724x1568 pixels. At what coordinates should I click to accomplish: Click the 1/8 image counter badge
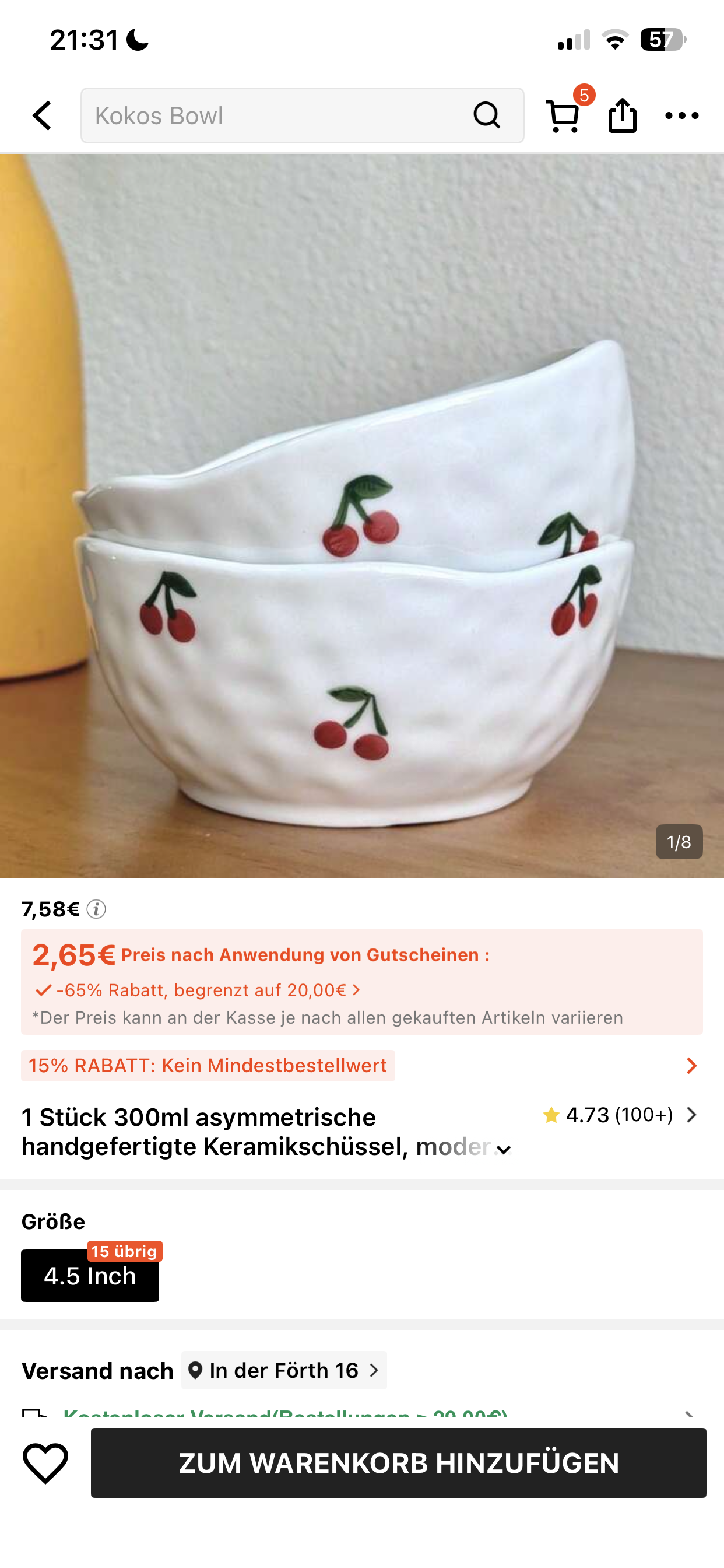[680, 842]
